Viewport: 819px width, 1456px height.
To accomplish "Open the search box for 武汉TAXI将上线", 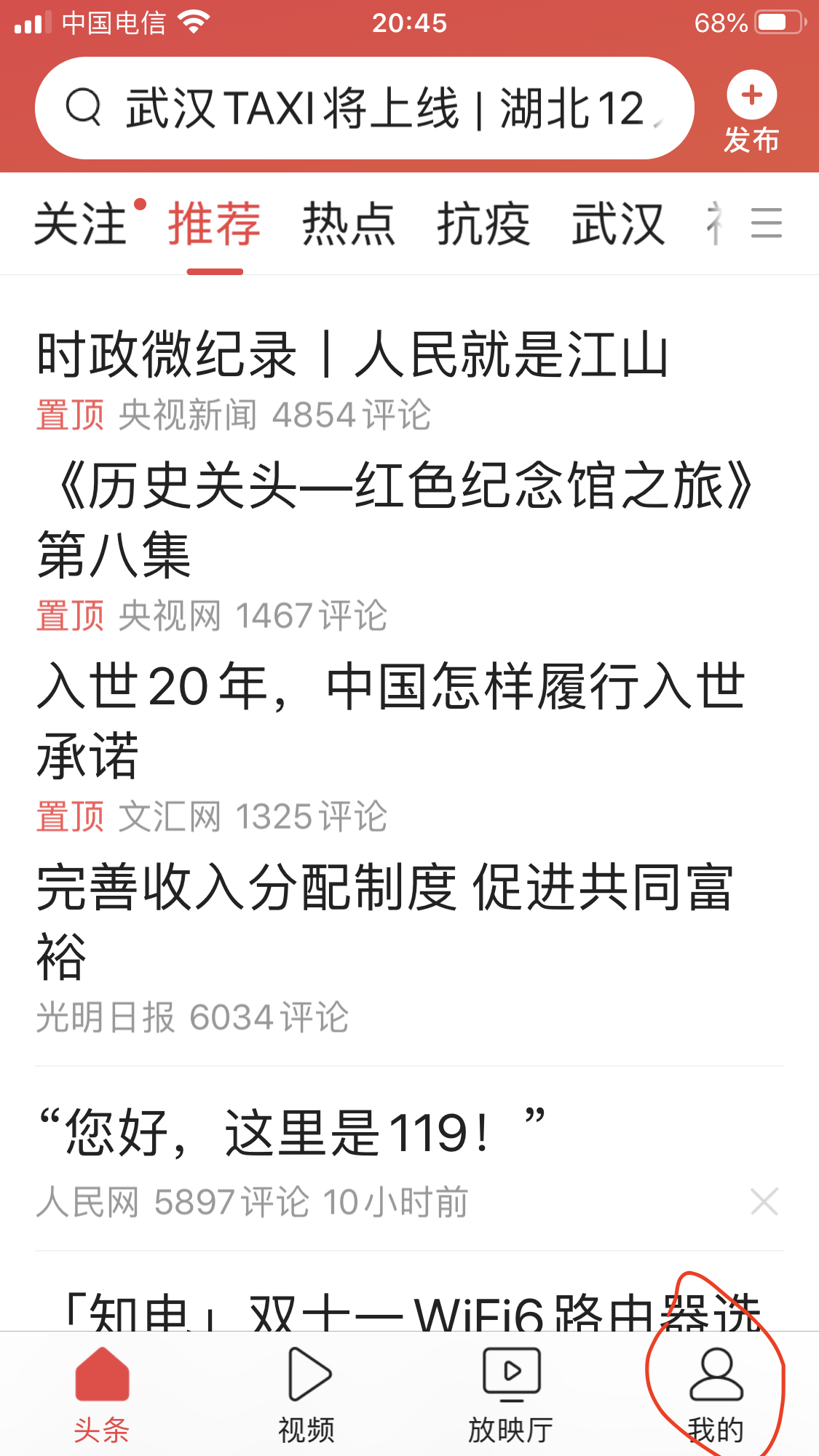I will coord(364,108).
